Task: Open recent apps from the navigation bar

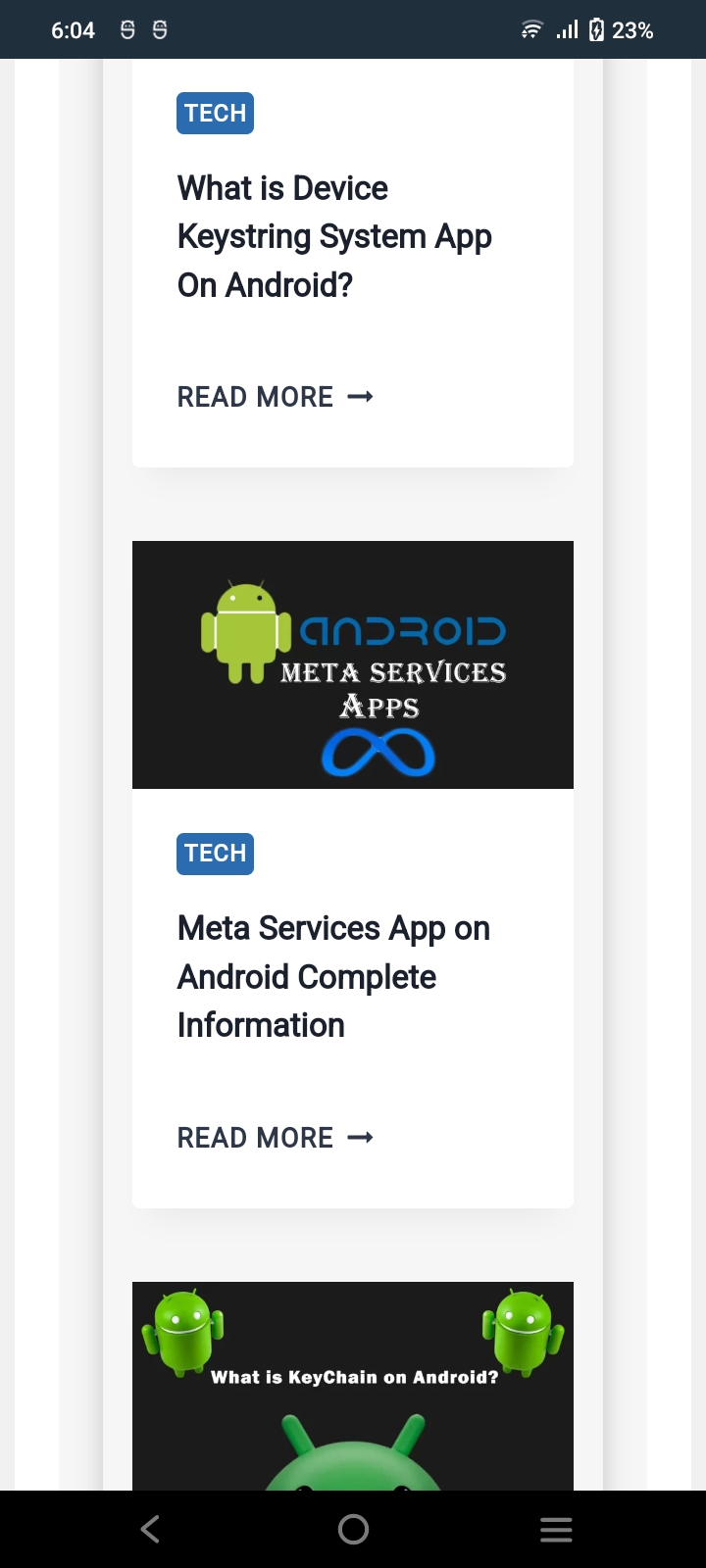Action: click(x=556, y=1529)
